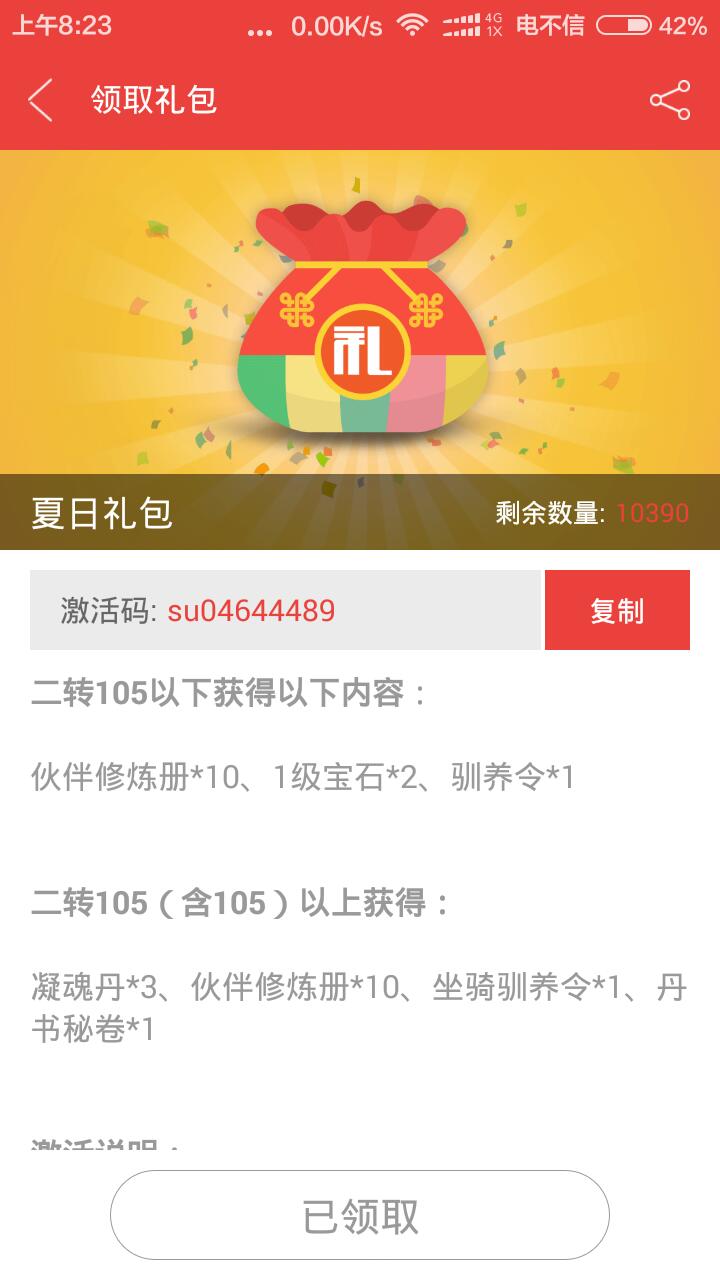Screen dimensions: 720x1280
Task: Share this gift pack page
Action: coord(670,100)
